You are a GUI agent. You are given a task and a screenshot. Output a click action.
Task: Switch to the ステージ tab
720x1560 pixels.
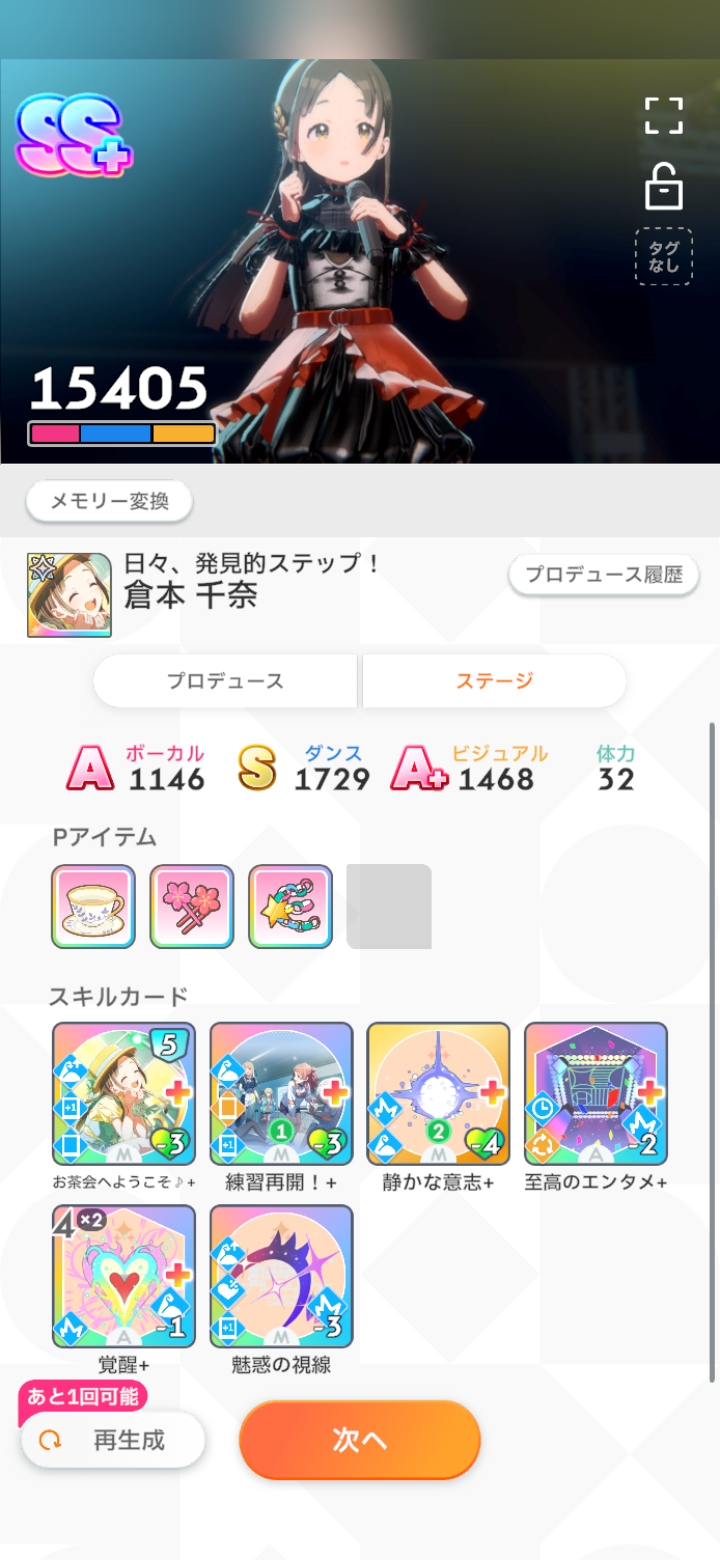[494, 681]
